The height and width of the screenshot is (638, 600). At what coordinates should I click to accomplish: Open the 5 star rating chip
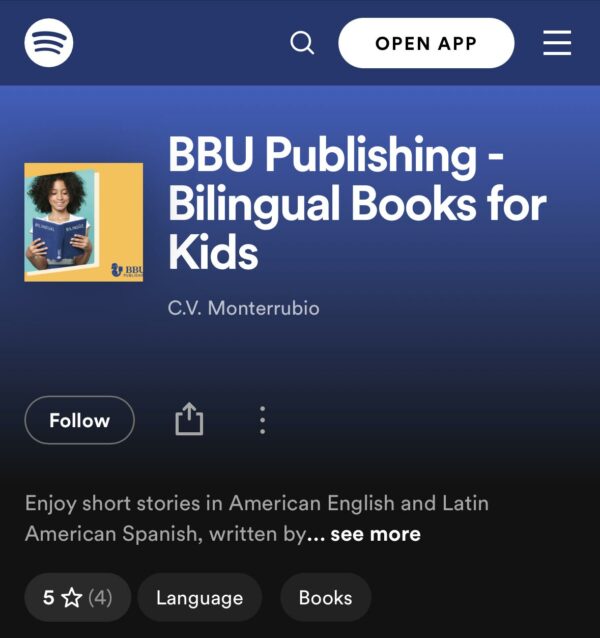click(x=77, y=598)
